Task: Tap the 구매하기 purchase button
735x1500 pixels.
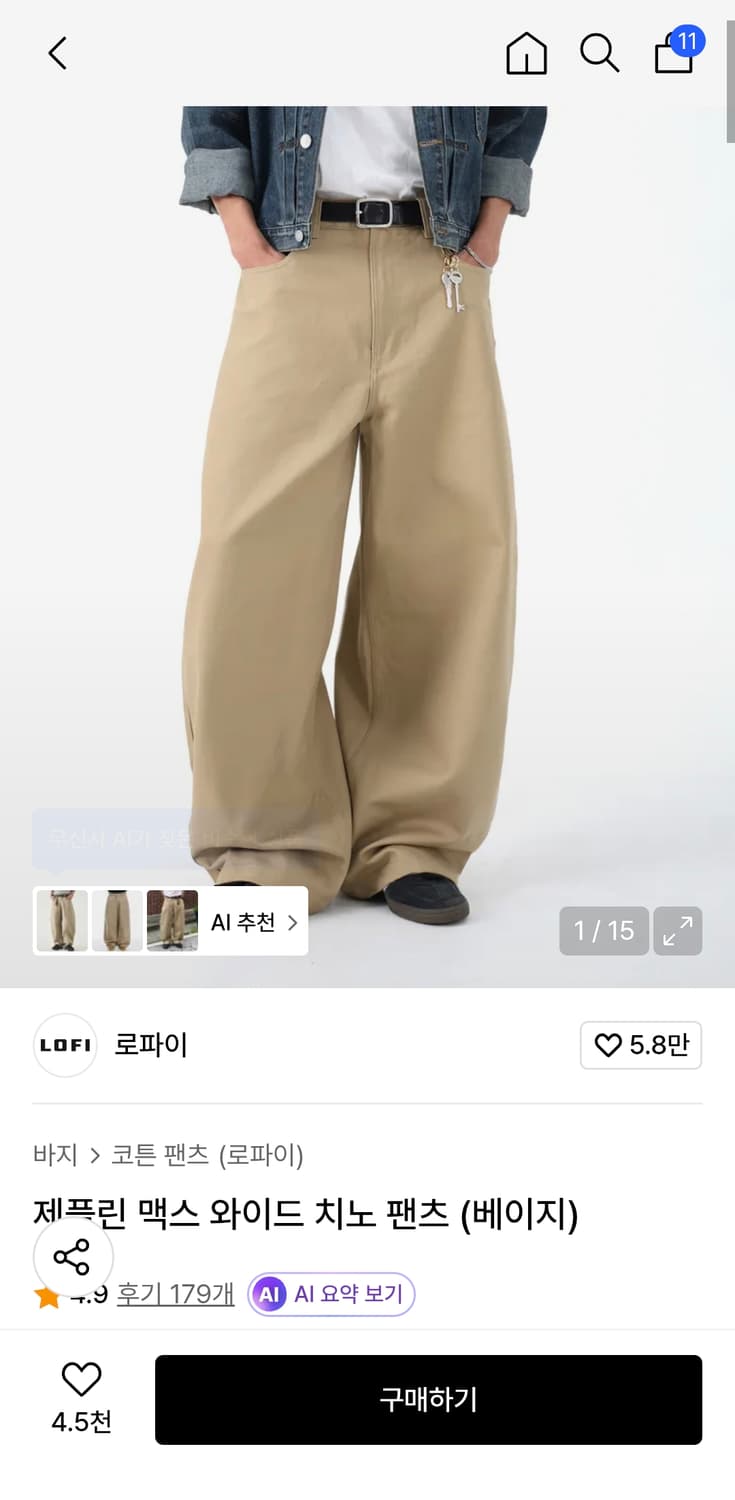Action: pyautogui.click(x=428, y=1399)
